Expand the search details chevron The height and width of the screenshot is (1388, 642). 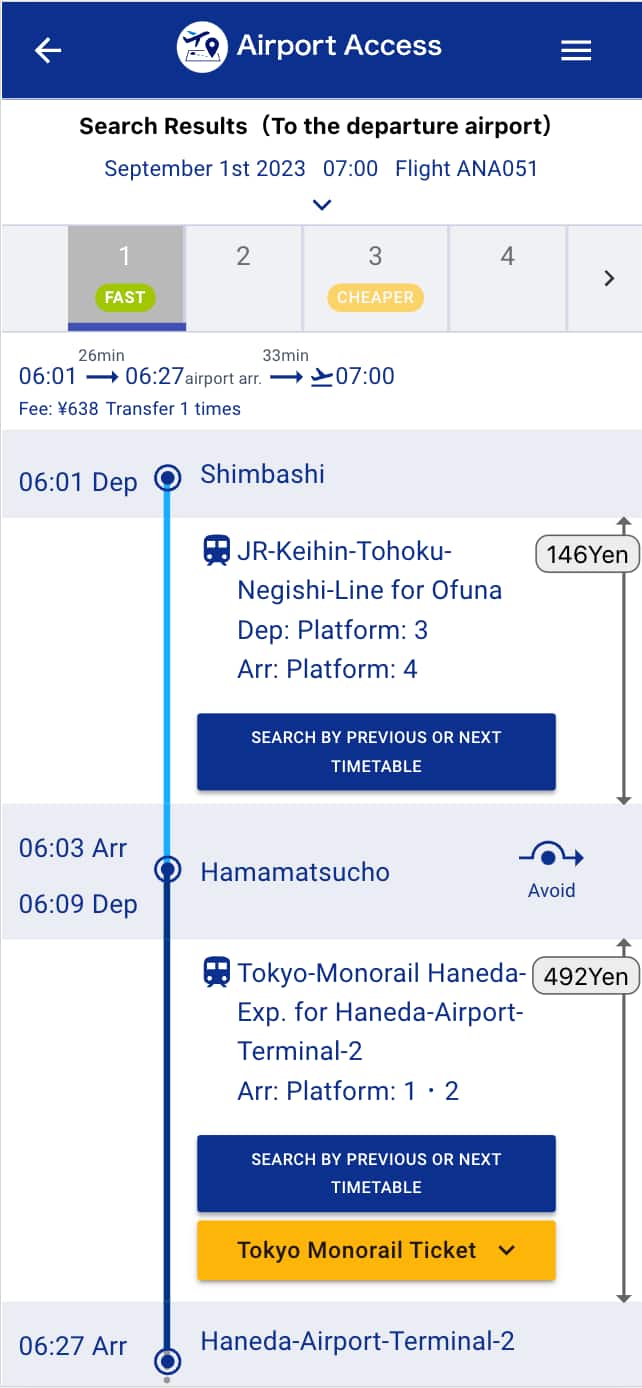[x=321, y=205]
